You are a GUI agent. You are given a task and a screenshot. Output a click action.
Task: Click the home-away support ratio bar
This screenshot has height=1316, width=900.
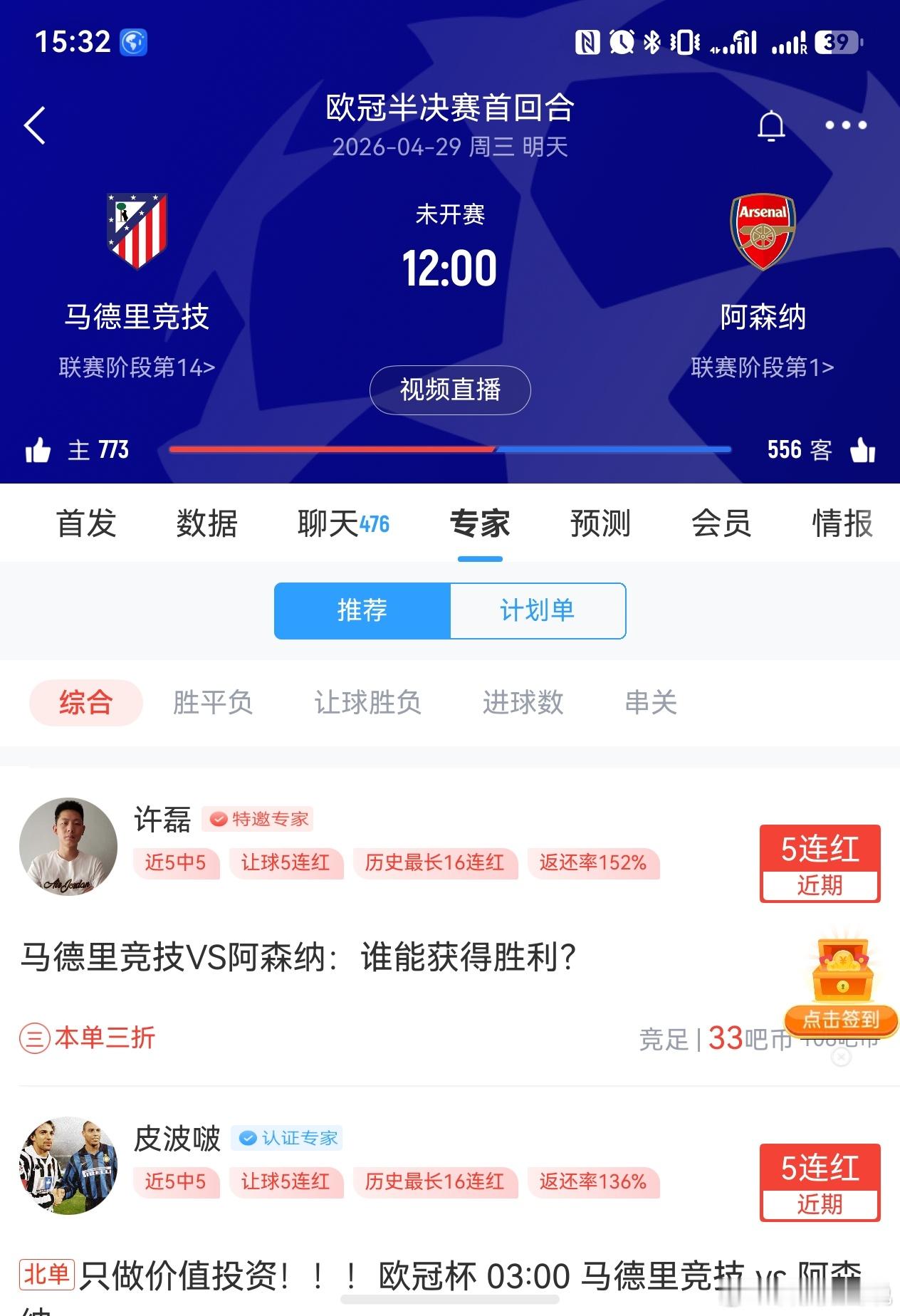(450, 449)
